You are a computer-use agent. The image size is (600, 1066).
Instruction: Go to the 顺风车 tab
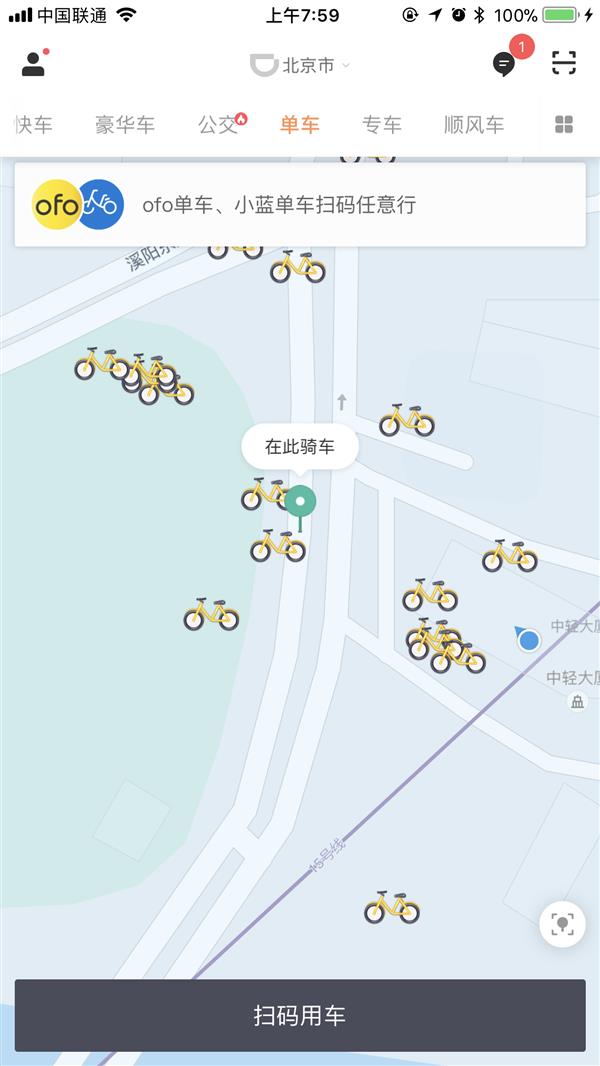click(x=474, y=125)
